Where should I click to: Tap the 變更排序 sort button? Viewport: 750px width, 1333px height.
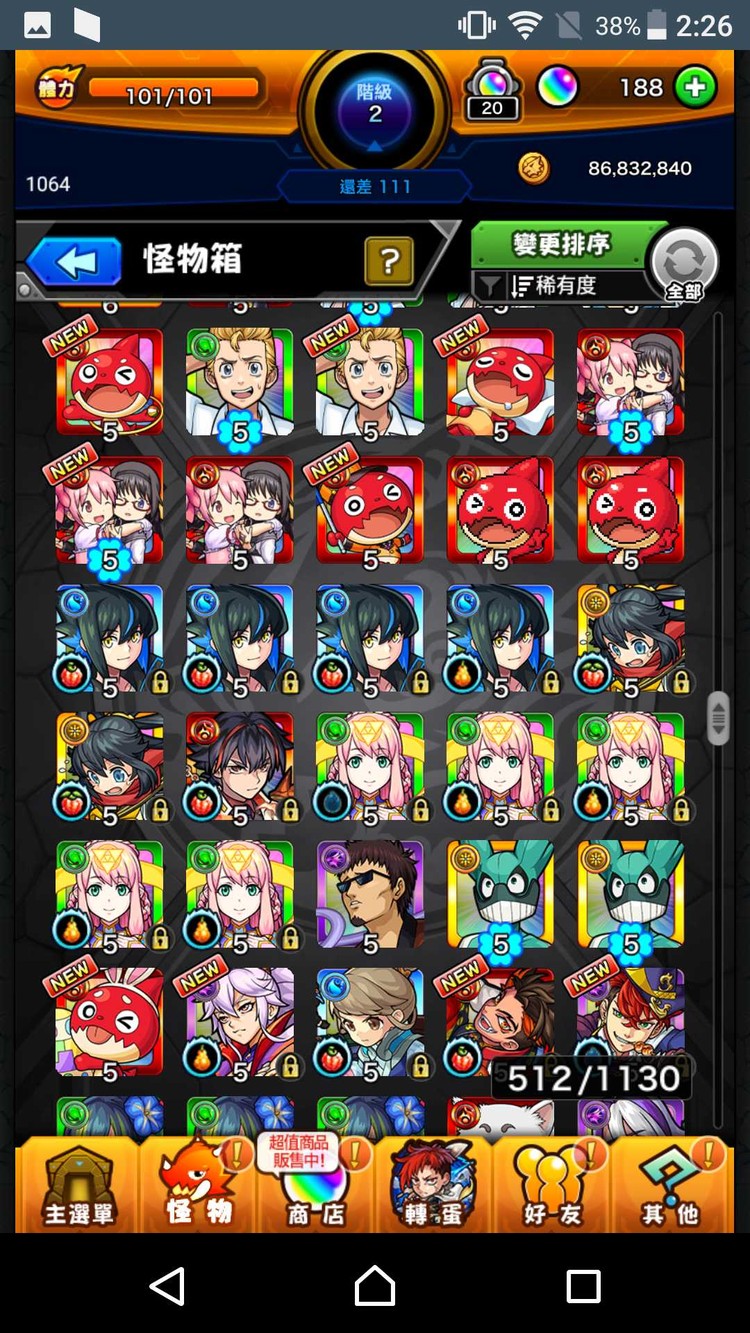pyautogui.click(x=560, y=244)
